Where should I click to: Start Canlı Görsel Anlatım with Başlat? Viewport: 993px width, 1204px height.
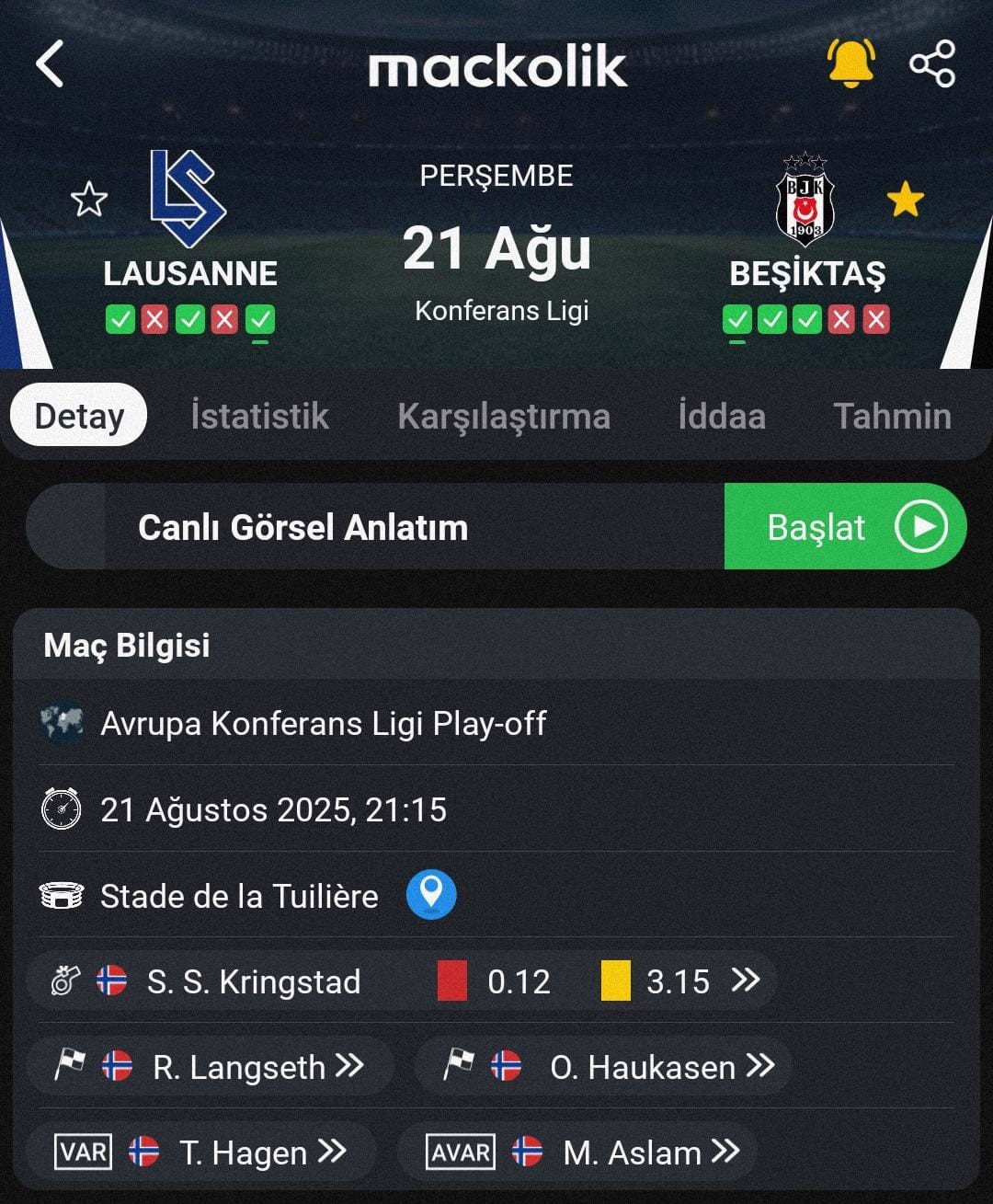[x=844, y=527]
